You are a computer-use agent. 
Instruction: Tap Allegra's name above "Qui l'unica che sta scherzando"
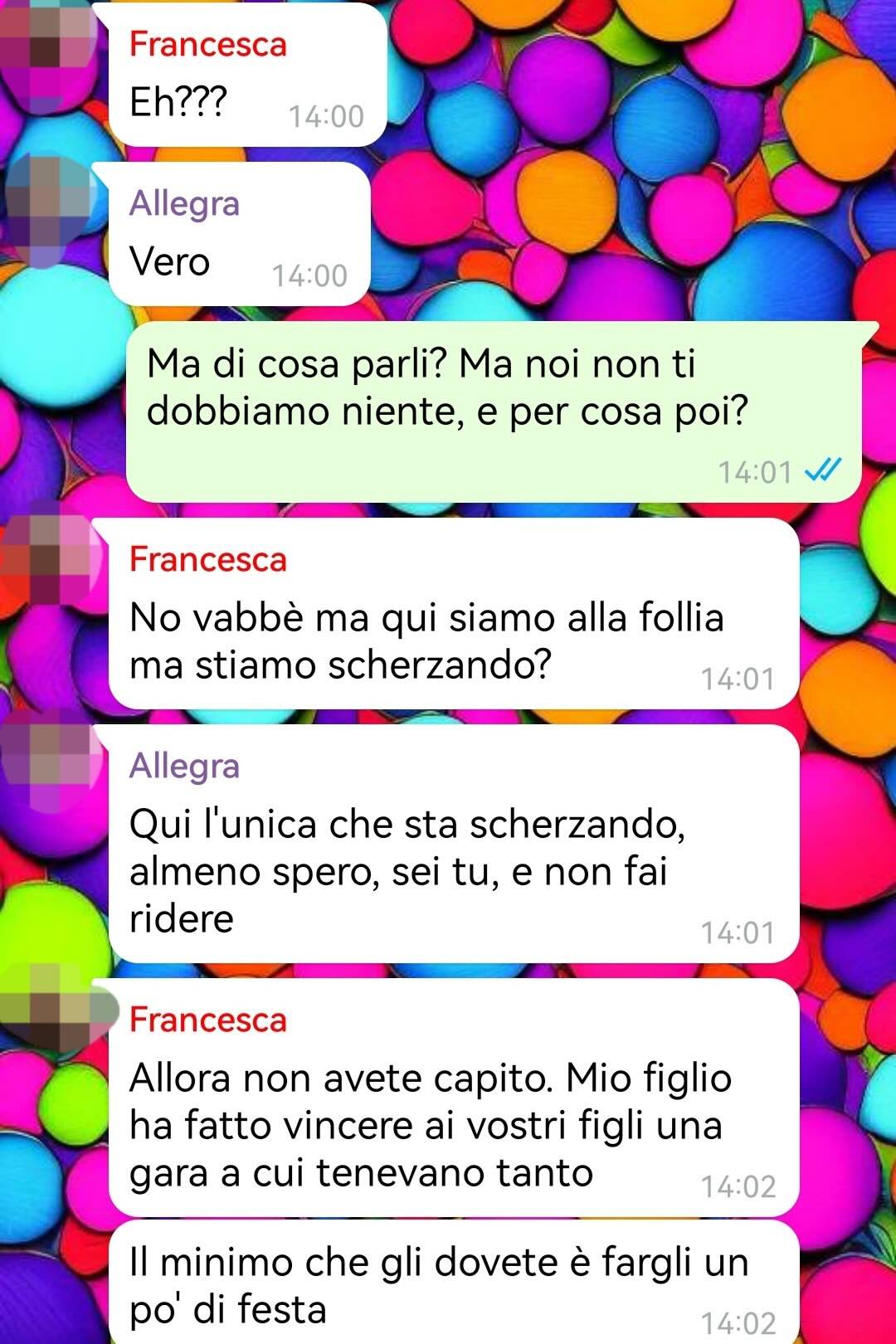click(x=184, y=766)
